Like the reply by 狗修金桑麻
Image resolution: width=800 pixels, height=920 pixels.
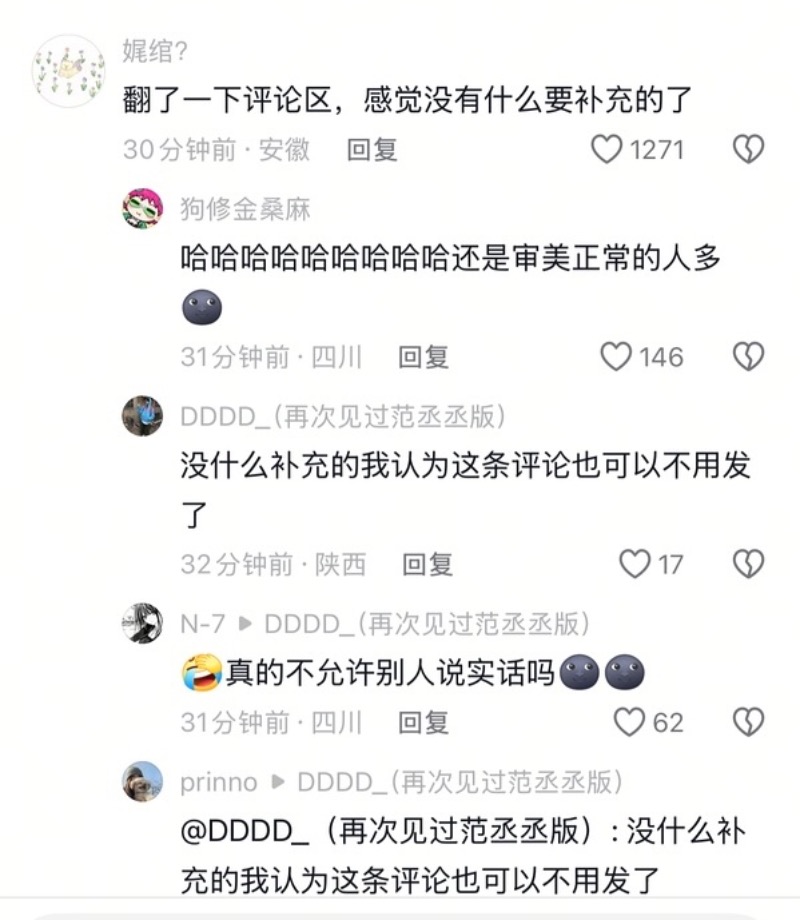(616, 357)
